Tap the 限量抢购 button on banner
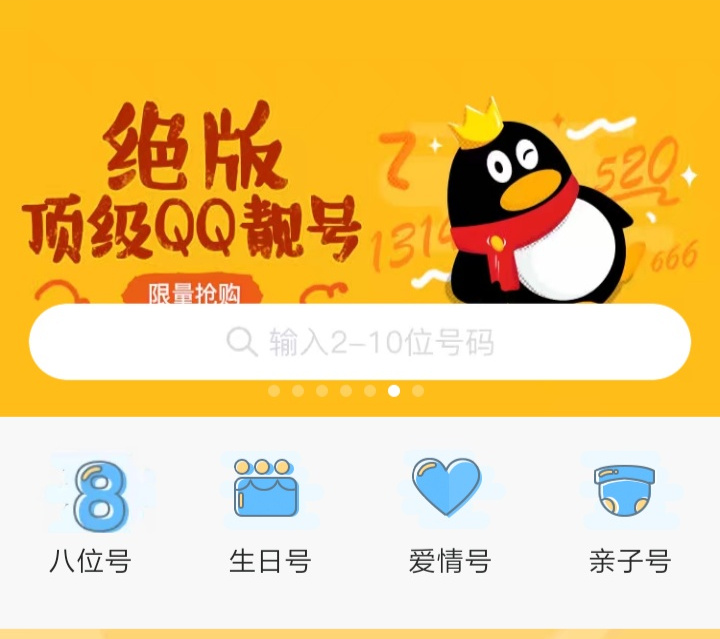The width and height of the screenshot is (720, 639). pos(194,291)
